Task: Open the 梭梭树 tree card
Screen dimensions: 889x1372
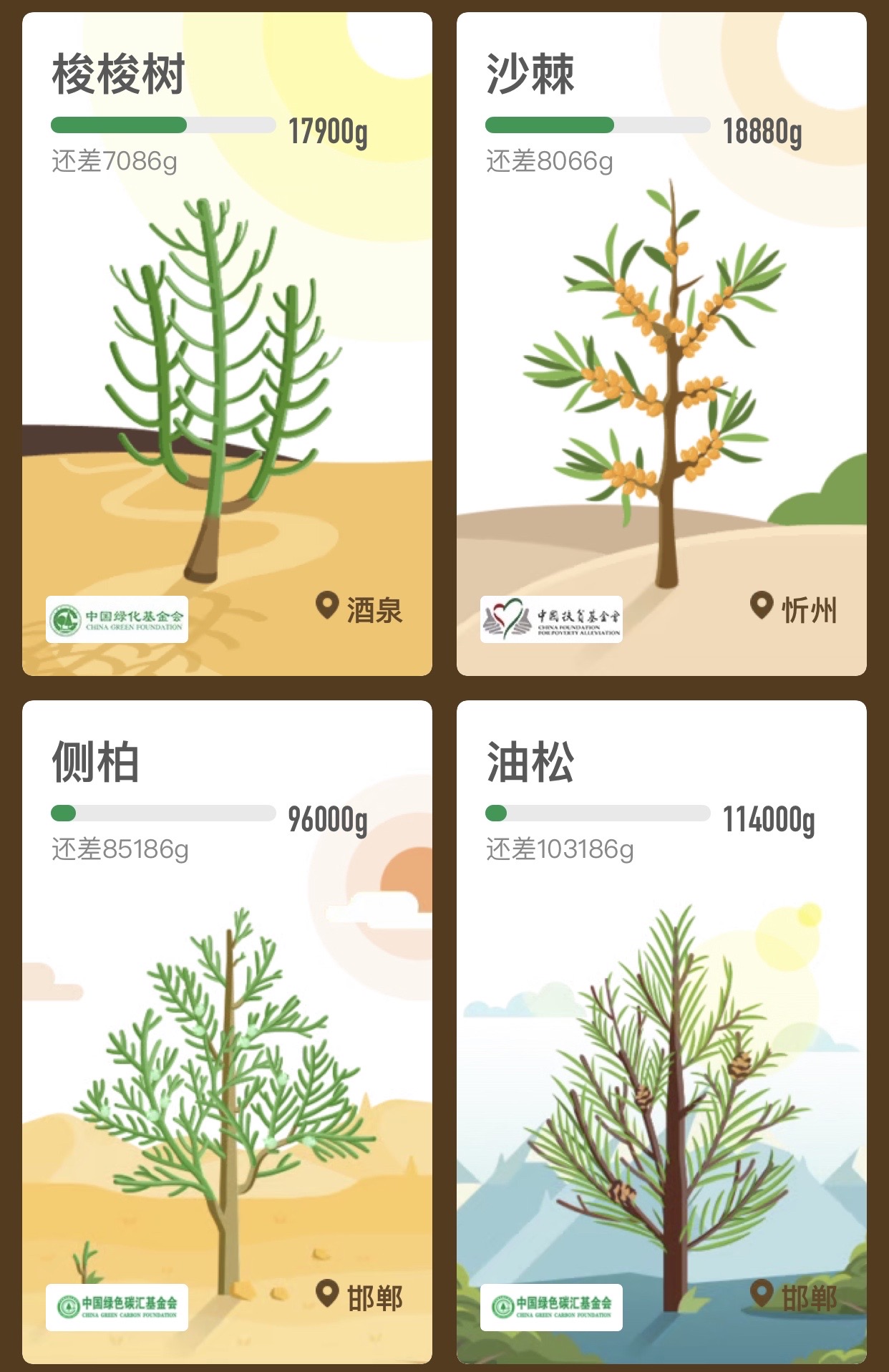Action: pos(227,344)
